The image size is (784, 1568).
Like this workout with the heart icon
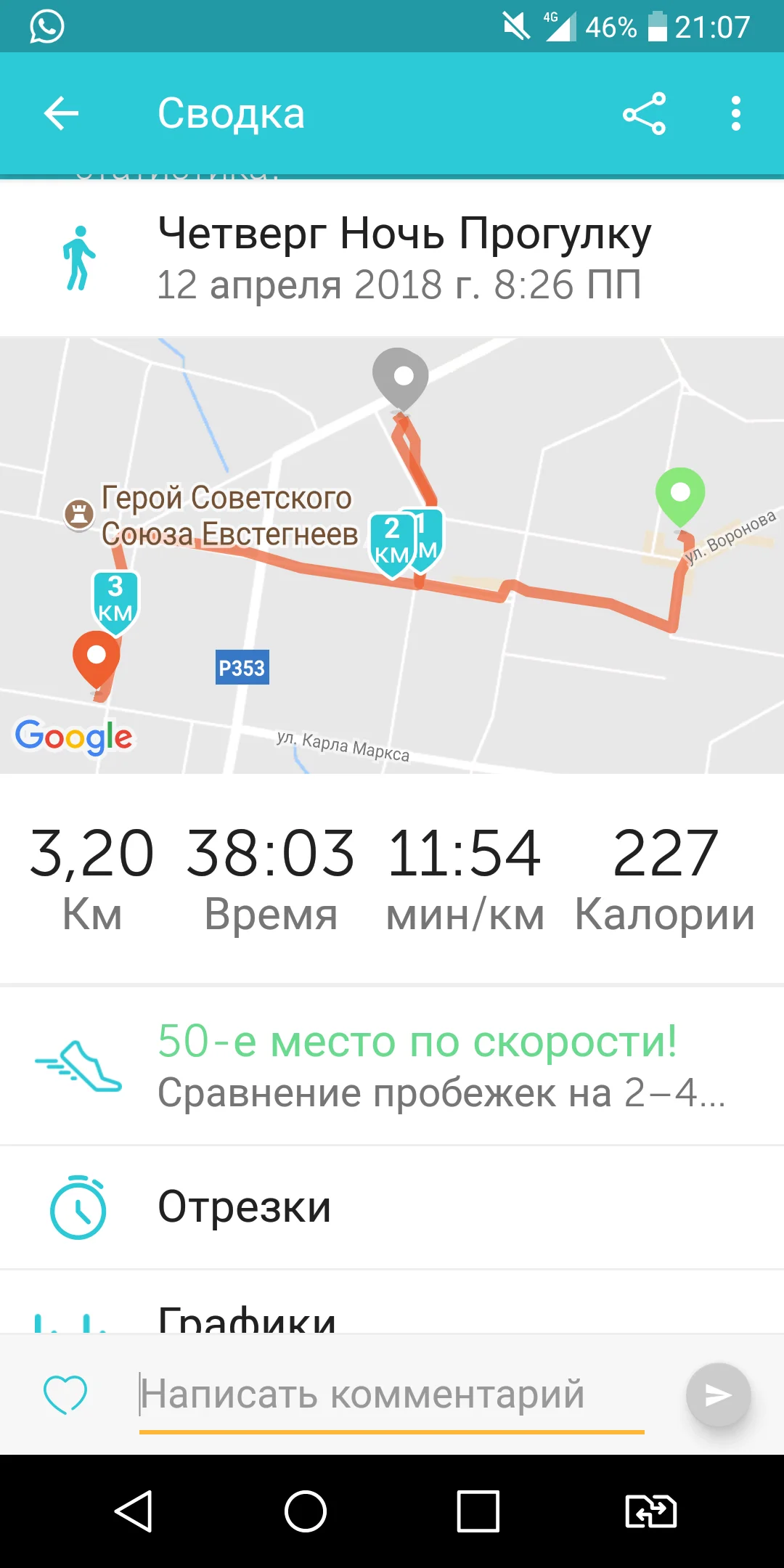(x=65, y=1395)
